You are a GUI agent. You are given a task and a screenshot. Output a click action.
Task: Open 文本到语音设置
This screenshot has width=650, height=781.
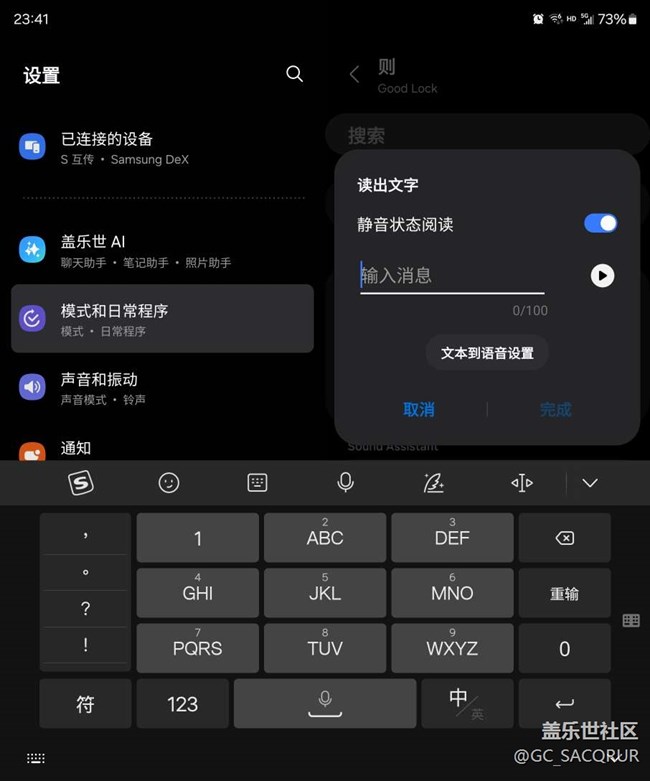click(x=487, y=353)
